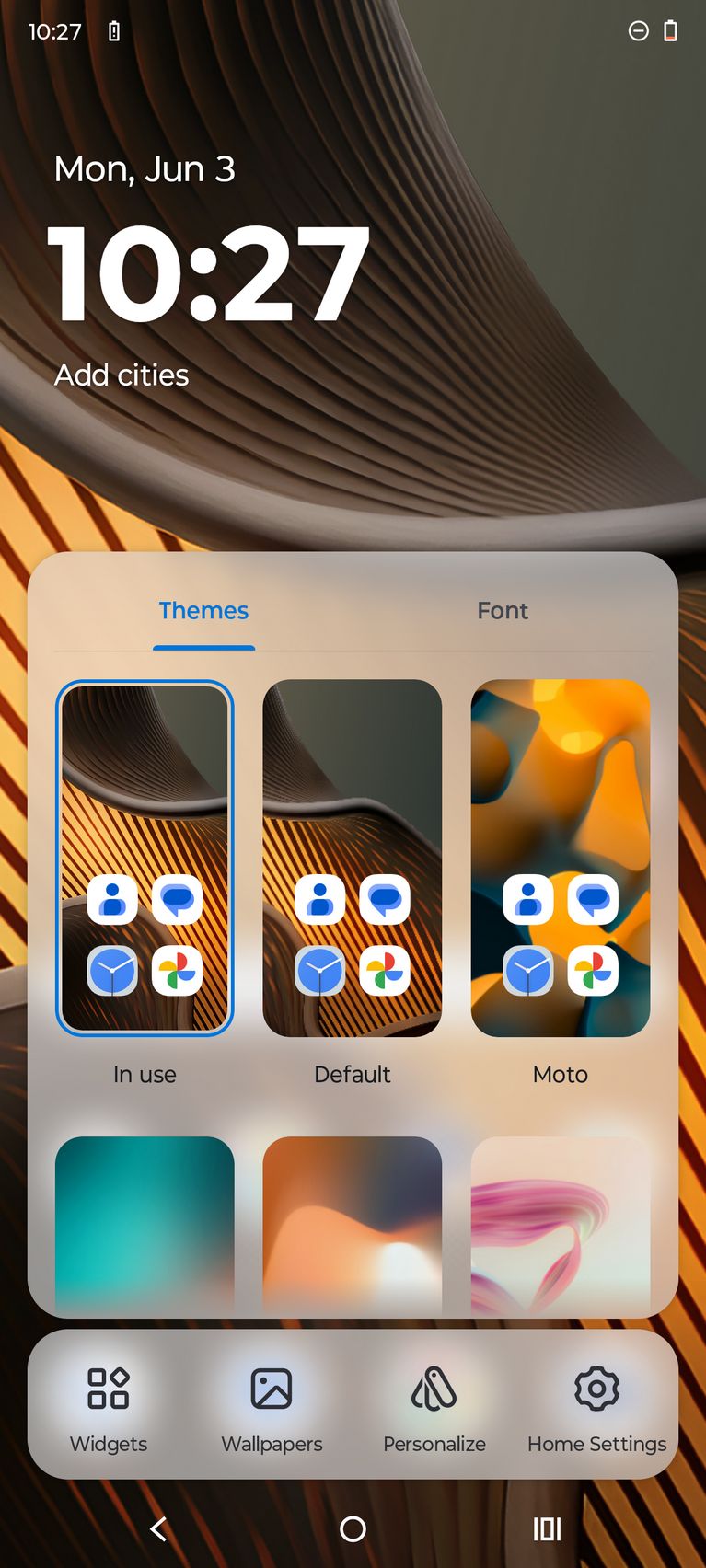Open recent apps
Image resolution: width=706 pixels, height=1568 pixels.
pyautogui.click(x=547, y=1529)
